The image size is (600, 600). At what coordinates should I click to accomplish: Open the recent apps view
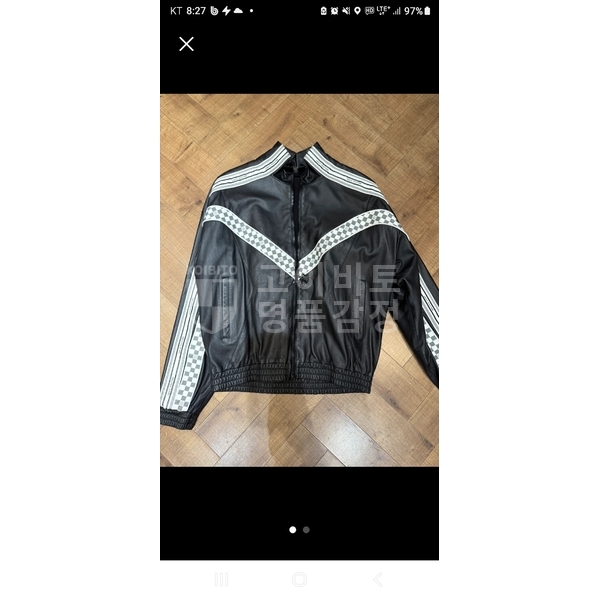[x=221, y=579]
